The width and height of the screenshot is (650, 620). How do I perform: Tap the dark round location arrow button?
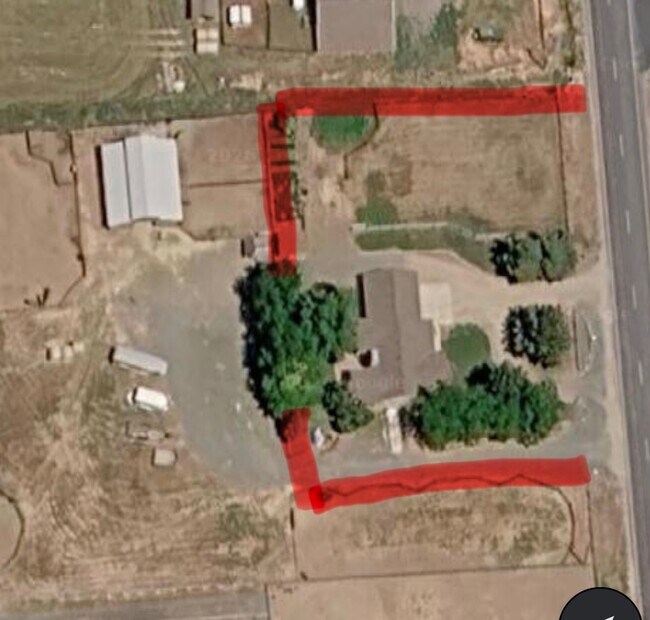click(x=602, y=606)
